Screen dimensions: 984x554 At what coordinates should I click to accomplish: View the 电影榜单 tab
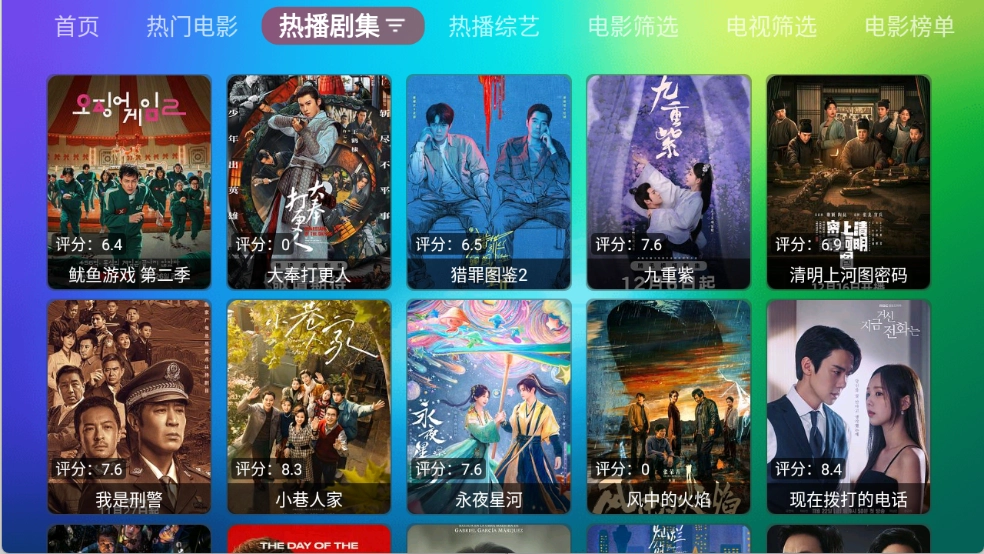[x=909, y=26]
